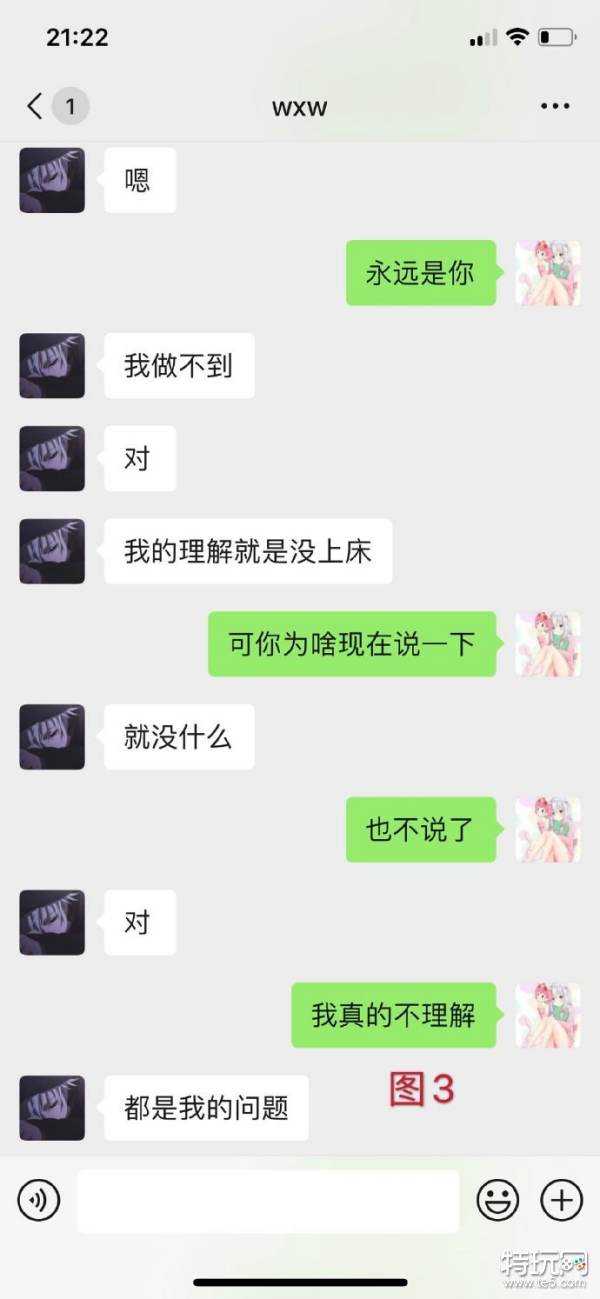The width and height of the screenshot is (600, 1299).
Task: Open the emoji sticker panel
Action: (x=497, y=1200)
